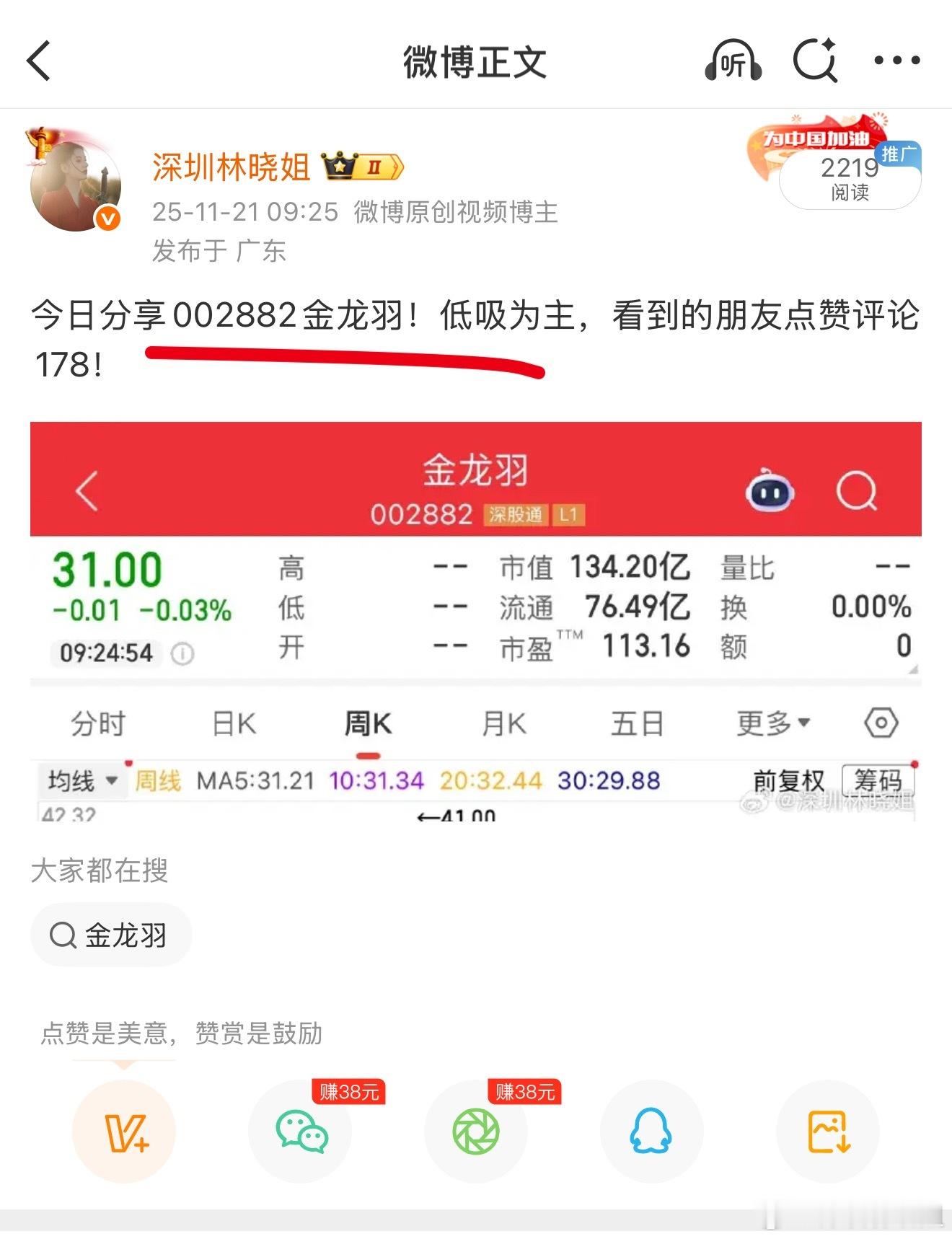Switch to the 周K weekly chart tab
Image resolution: width=952 pixels, height=1239 pixels.
click(x=369, y=722)
